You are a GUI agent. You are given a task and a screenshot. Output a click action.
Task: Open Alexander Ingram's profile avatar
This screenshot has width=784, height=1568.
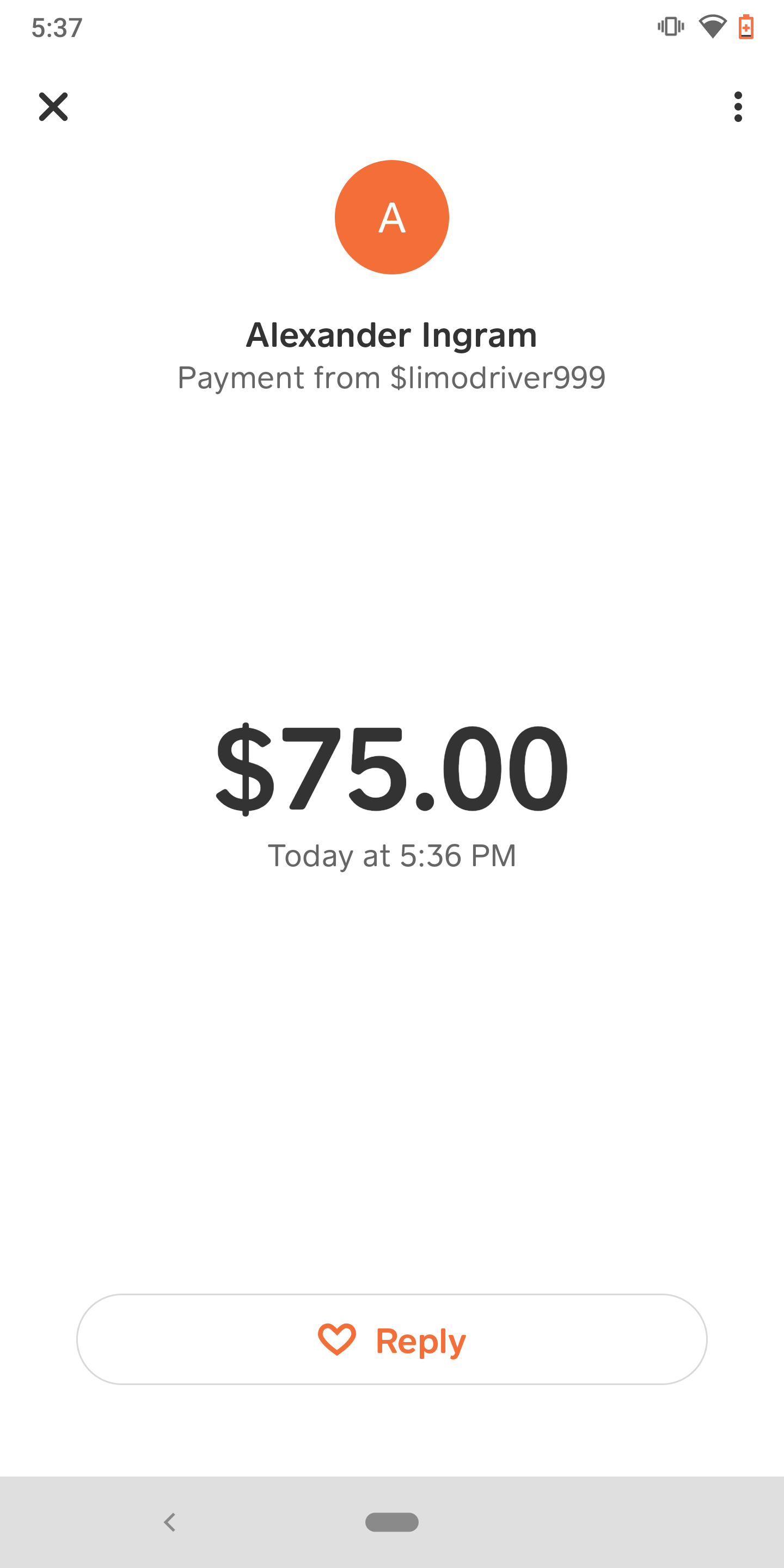(x=392, y=217)
